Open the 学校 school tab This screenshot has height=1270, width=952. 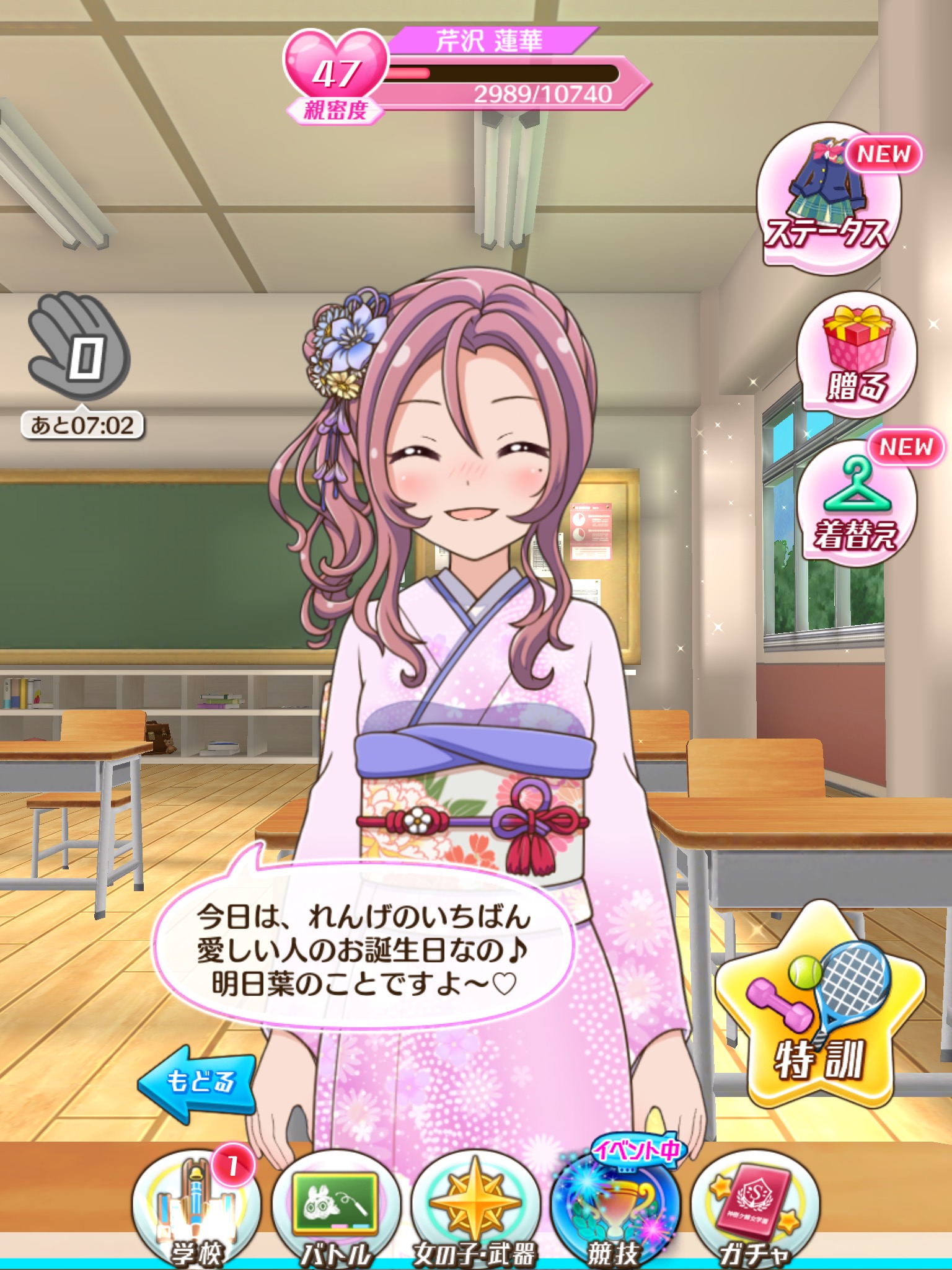[x=196, y=1212]
